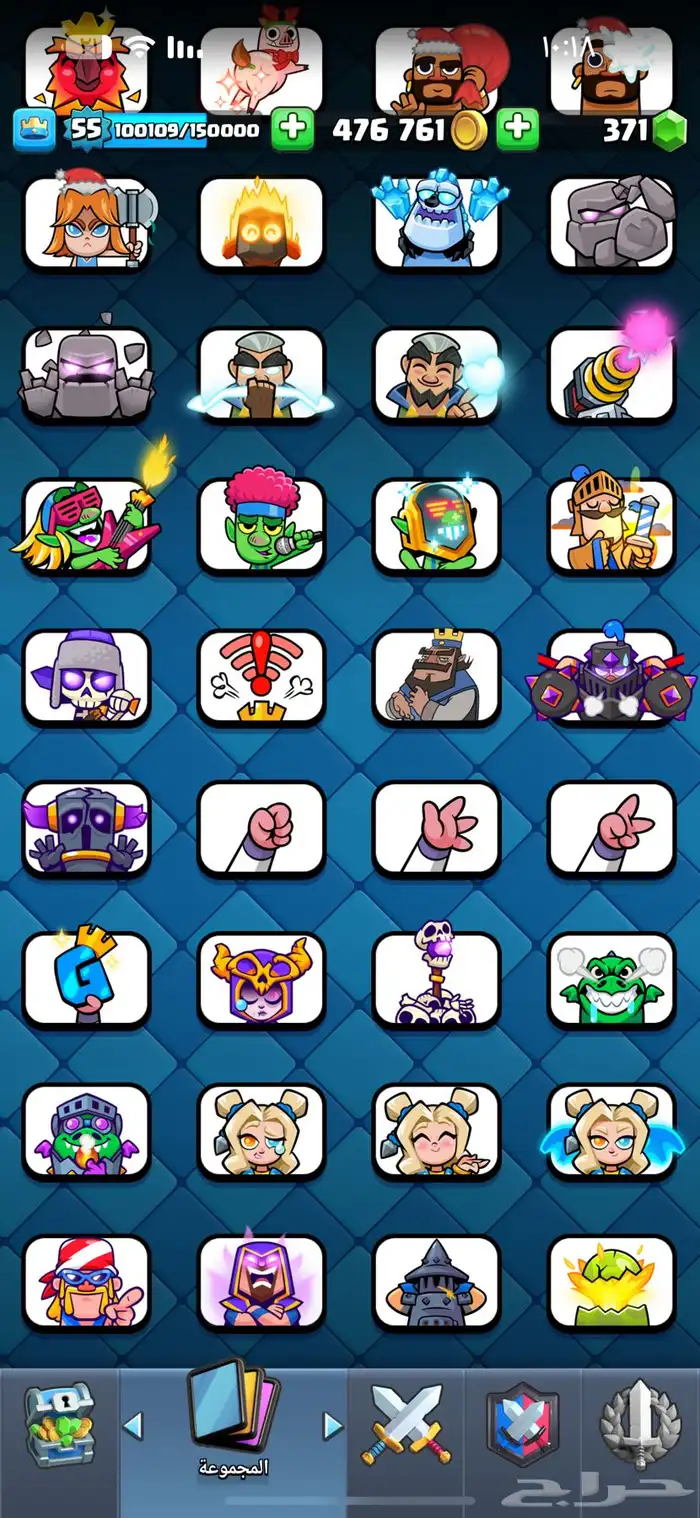Choose the scissors hand emote

pyautogui.click(x=611, y=829)
